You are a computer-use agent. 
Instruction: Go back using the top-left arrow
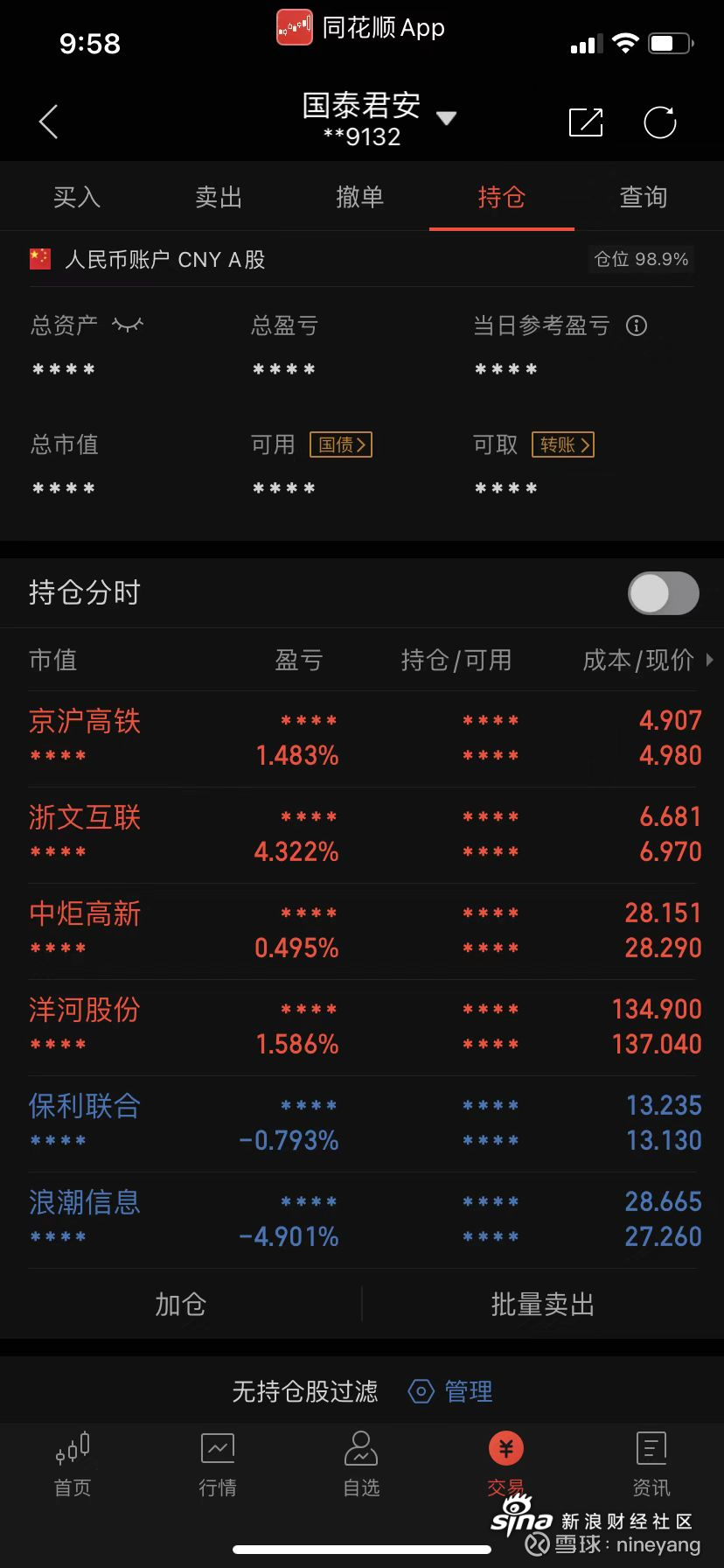click(49, 122)
